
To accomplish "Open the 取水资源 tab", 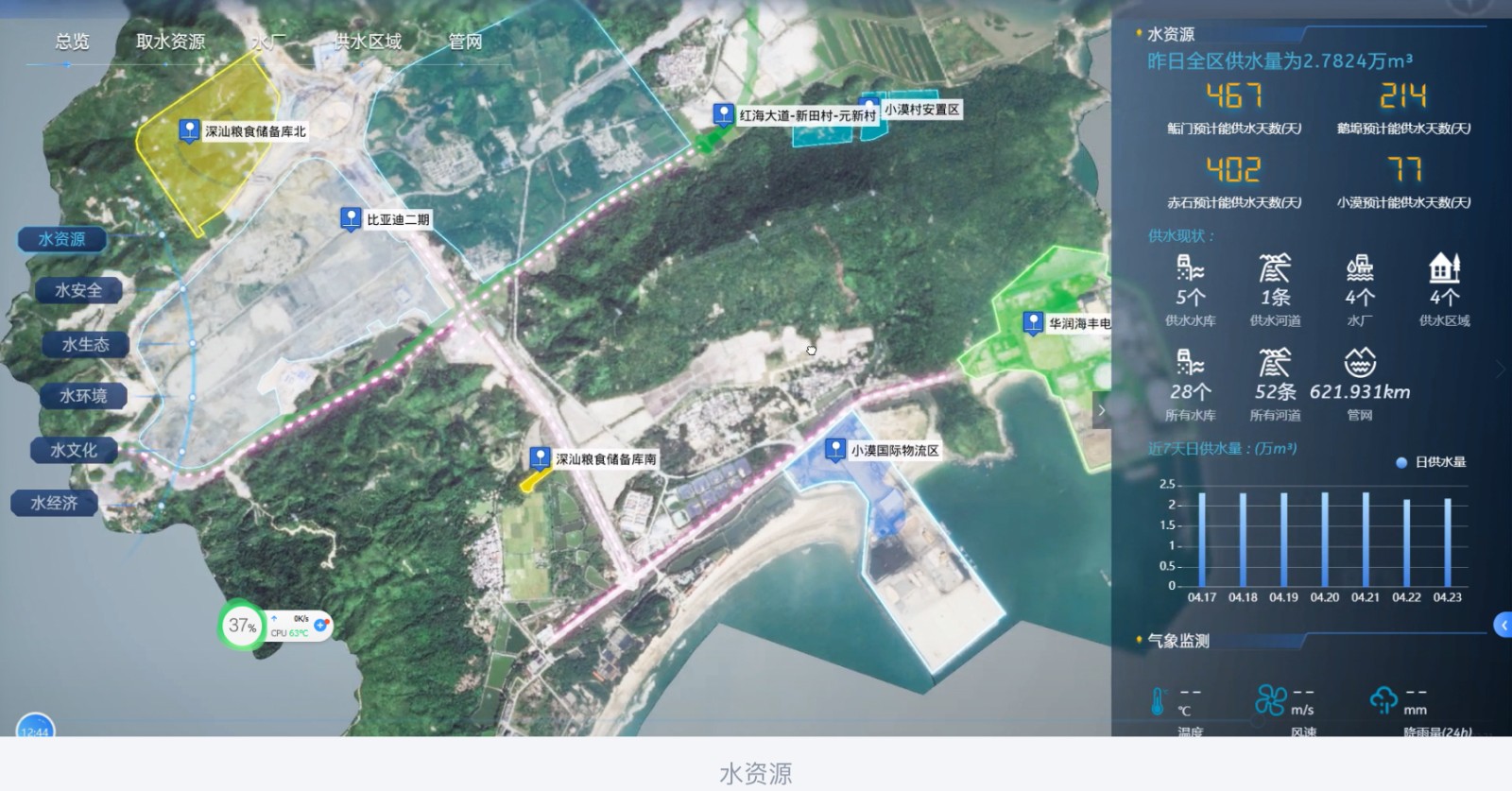I will 170,42.
